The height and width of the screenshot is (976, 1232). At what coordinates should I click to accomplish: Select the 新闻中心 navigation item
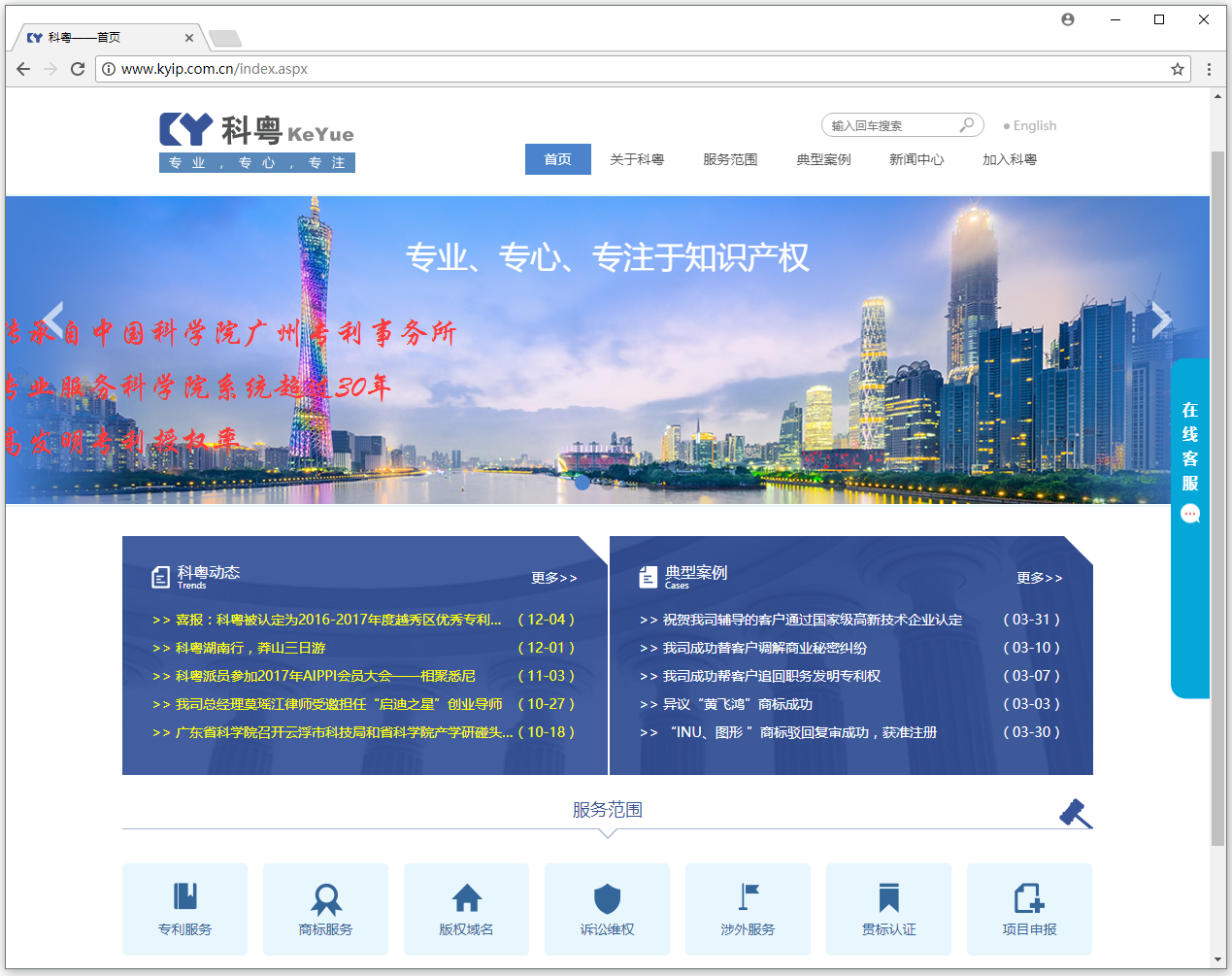point(916,159)
